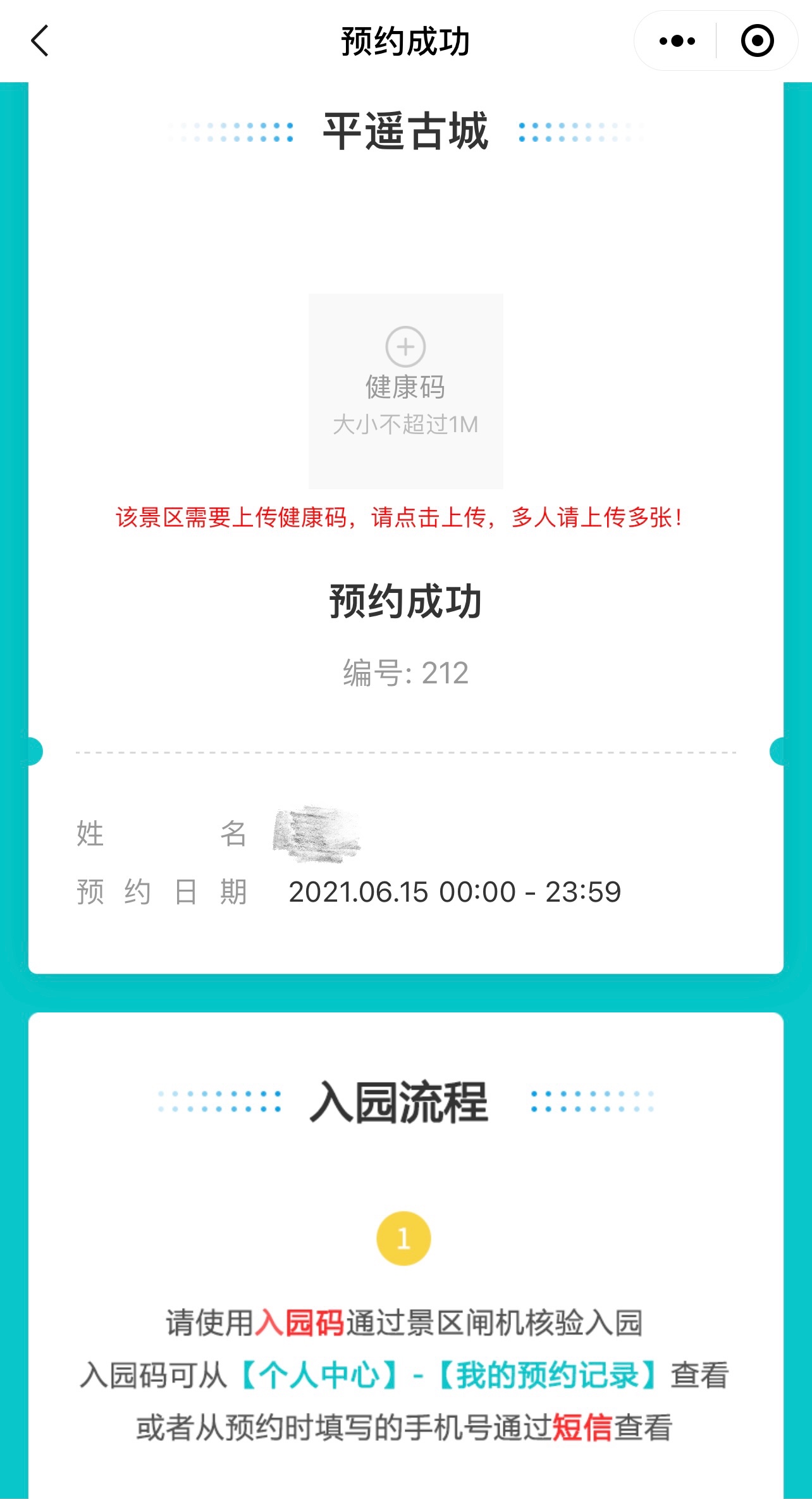Select the 预约成功 page title
Image resolution: width=812 pixels, height=1499 pixels.
click(405, 40)
